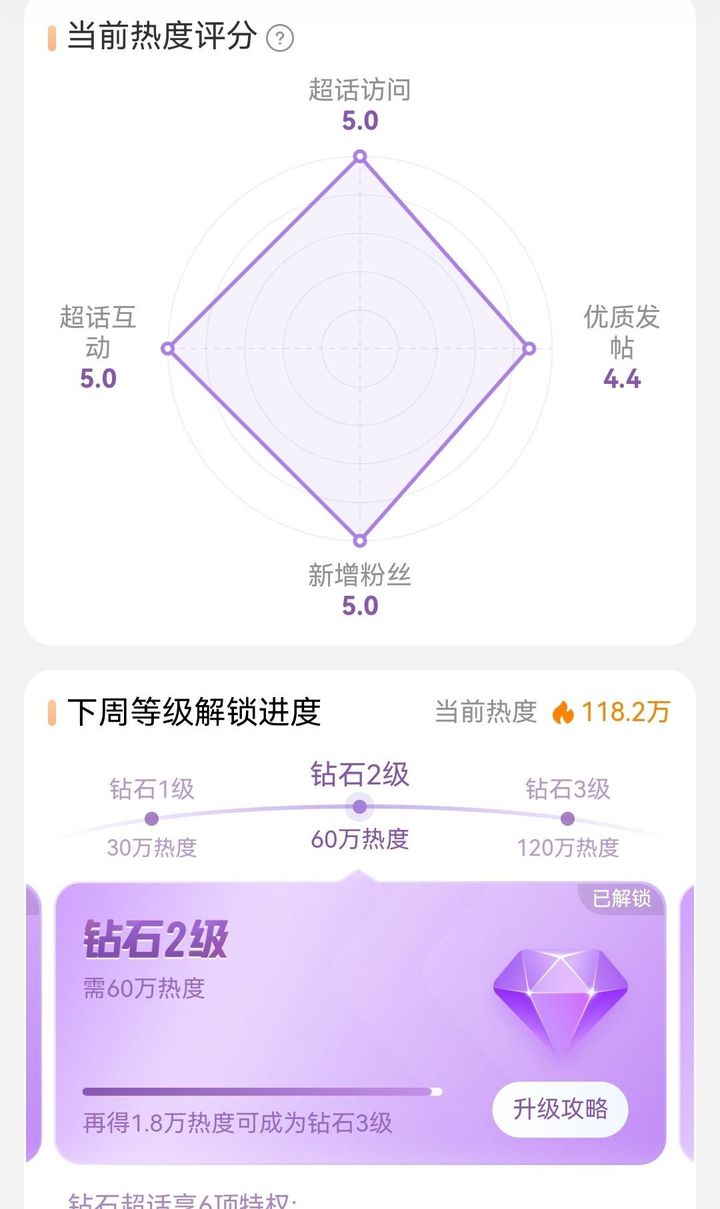Select the 钻石3级 level marker
This screenshot has width=720, height=1209.
tap(567, 817)
